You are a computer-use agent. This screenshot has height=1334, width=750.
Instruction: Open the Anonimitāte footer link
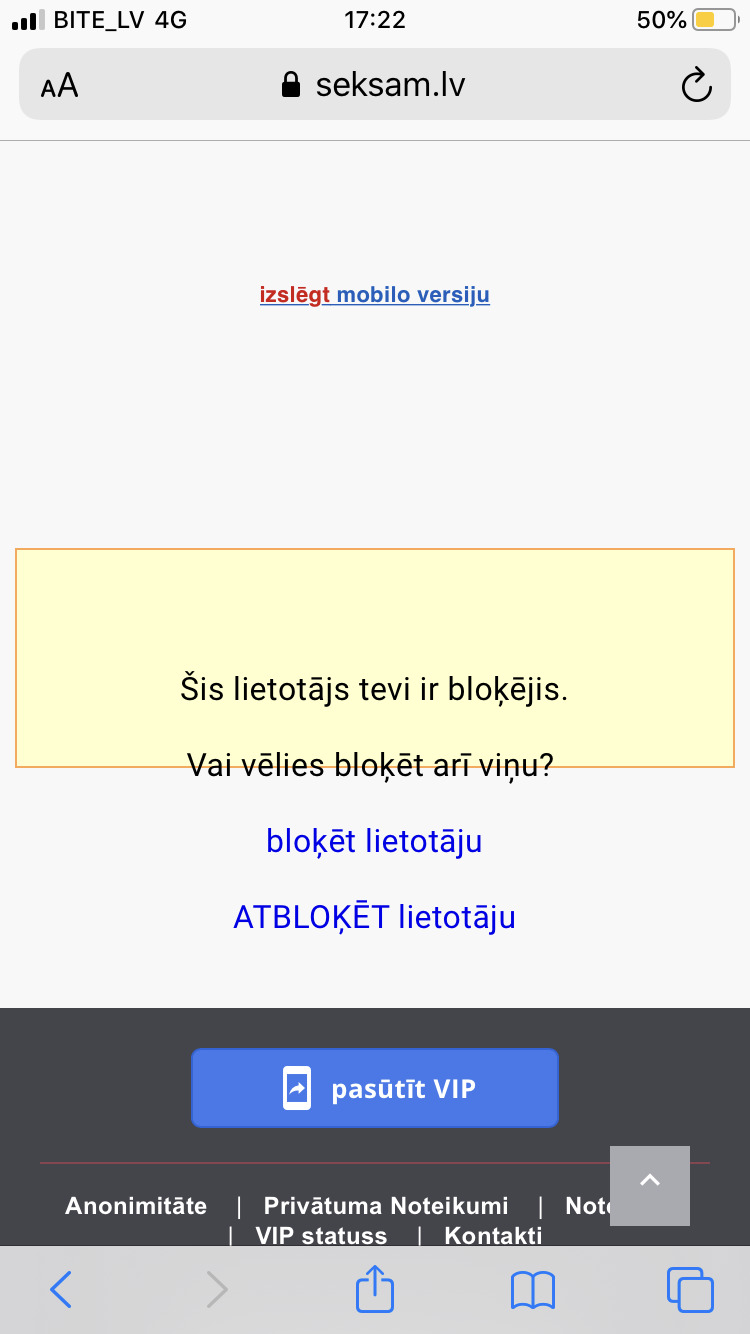click(136, 1206)
